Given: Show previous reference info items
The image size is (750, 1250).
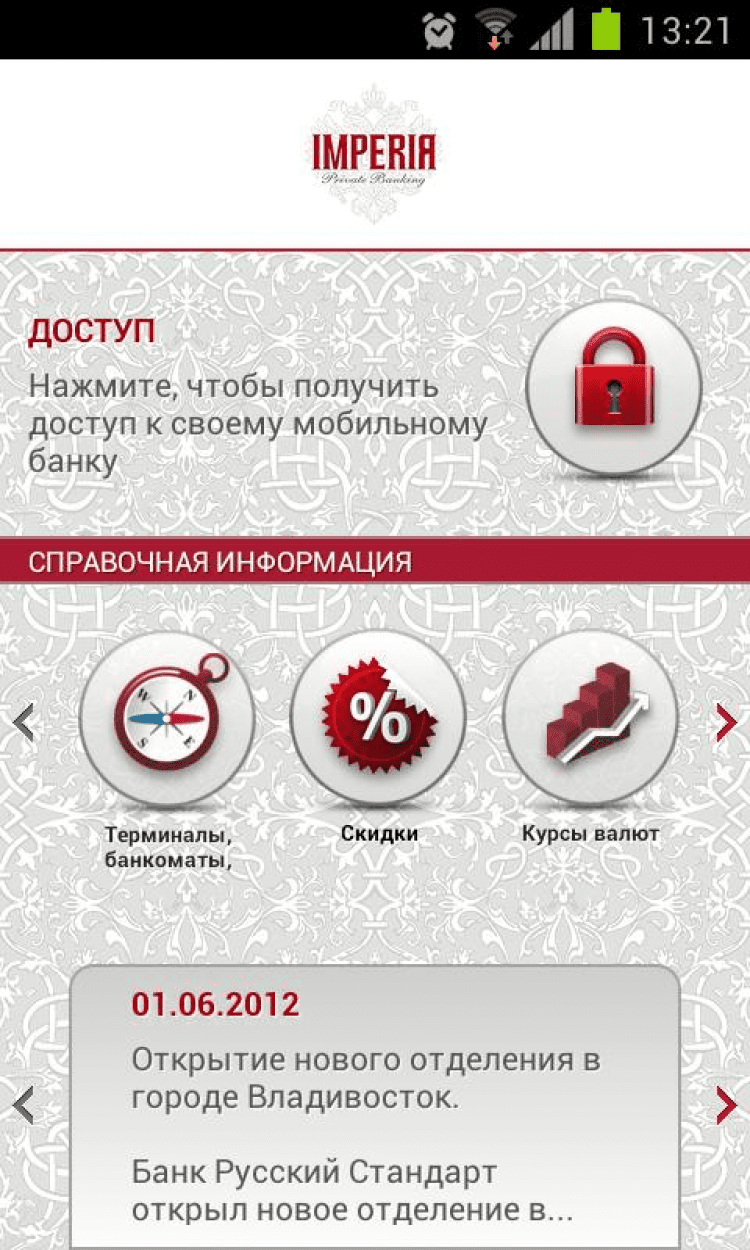Looking at the screenshot, I should pyautogui.click(x=24, y=721).
